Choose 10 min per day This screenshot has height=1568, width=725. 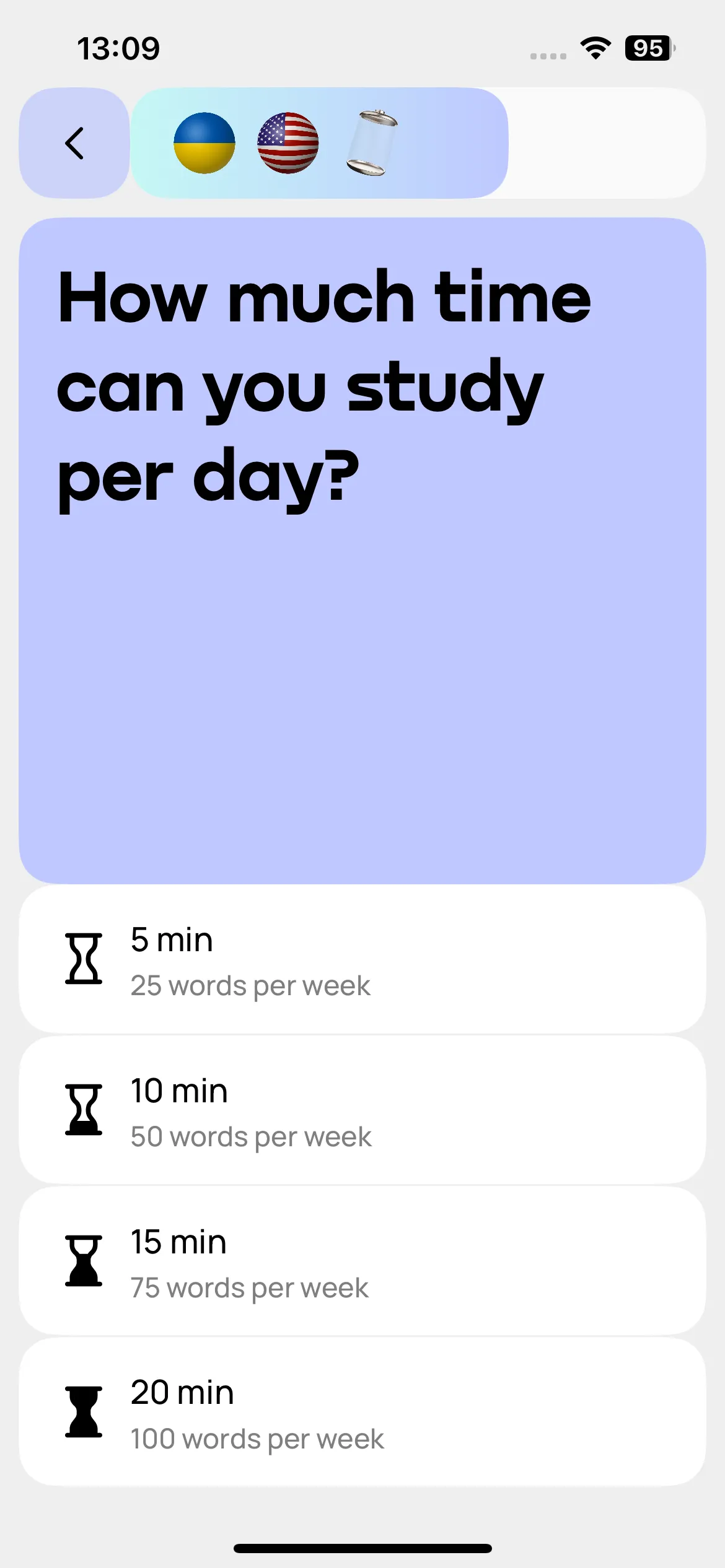pos(362,1110)
